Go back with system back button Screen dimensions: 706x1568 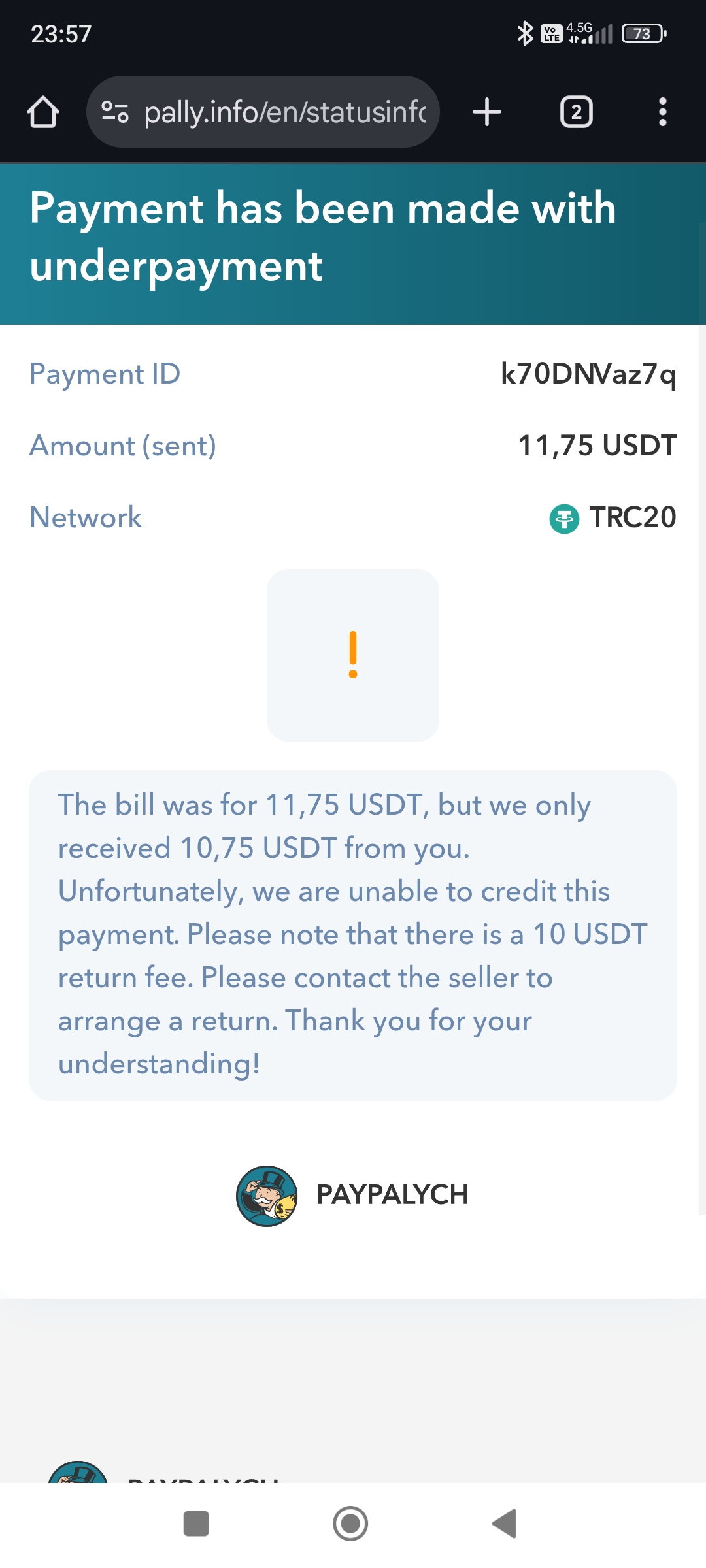[x=504, y=1524]
